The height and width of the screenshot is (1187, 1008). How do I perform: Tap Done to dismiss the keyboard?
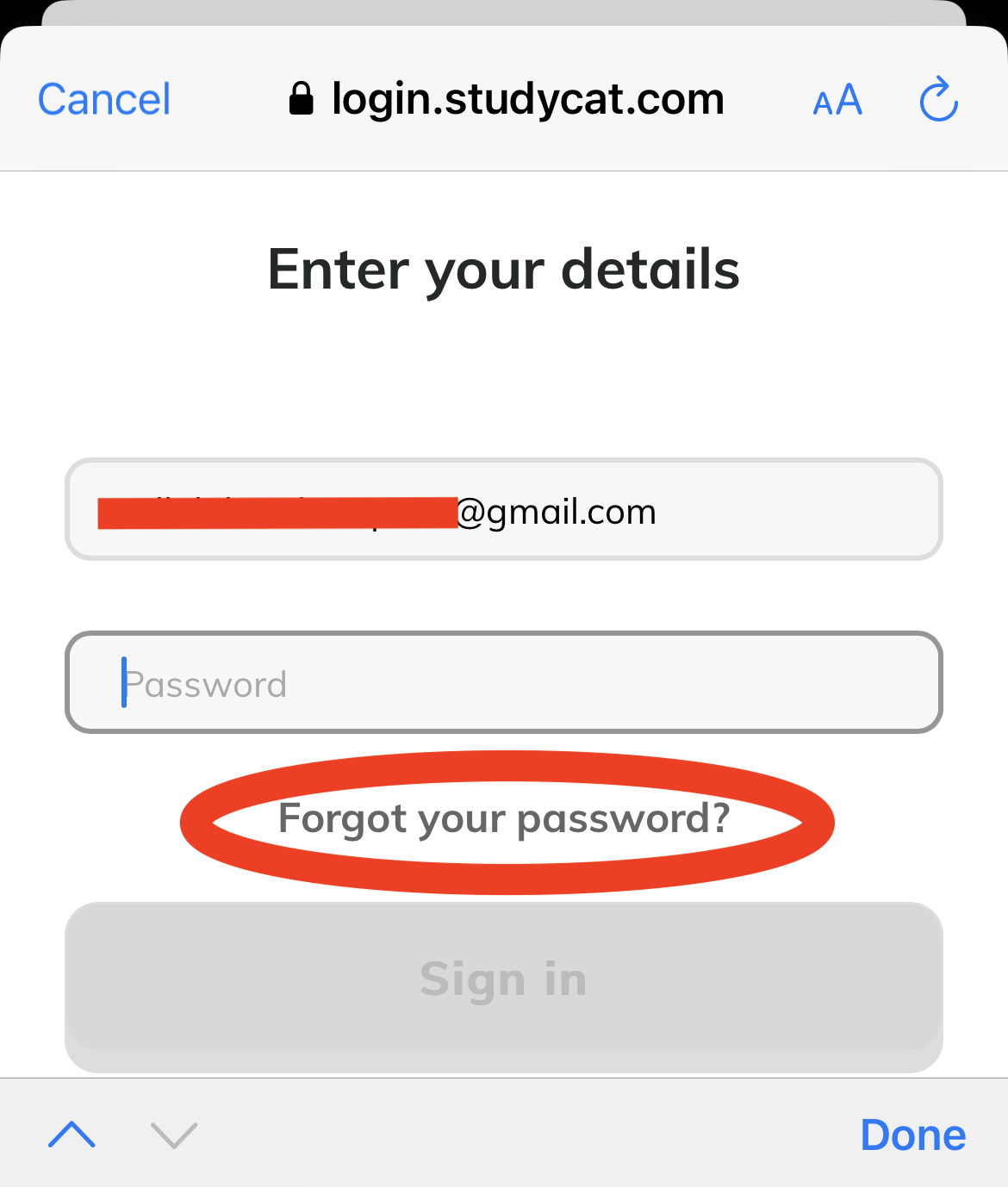point(912,1135)
